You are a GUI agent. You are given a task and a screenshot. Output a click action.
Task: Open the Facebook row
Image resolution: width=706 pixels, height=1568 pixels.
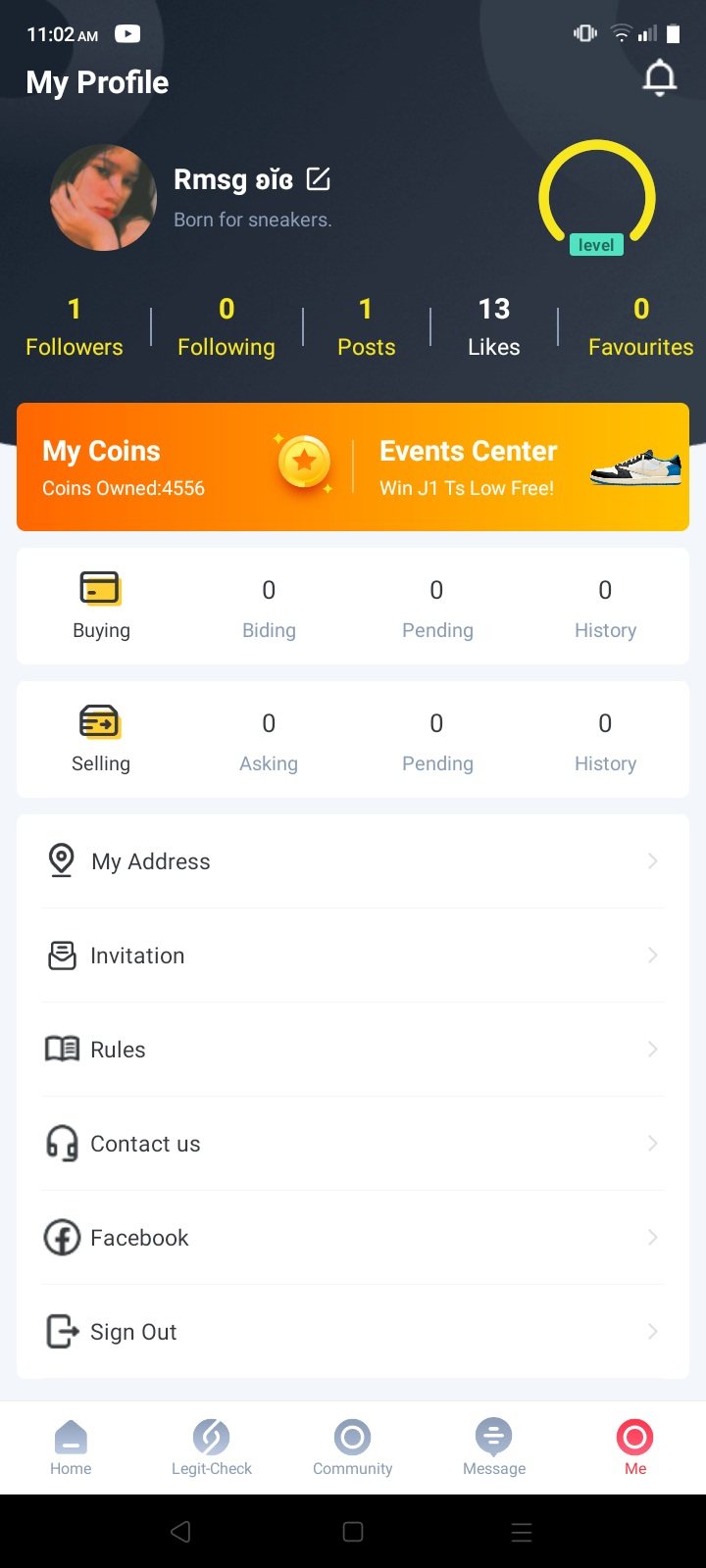point(353,1238)
